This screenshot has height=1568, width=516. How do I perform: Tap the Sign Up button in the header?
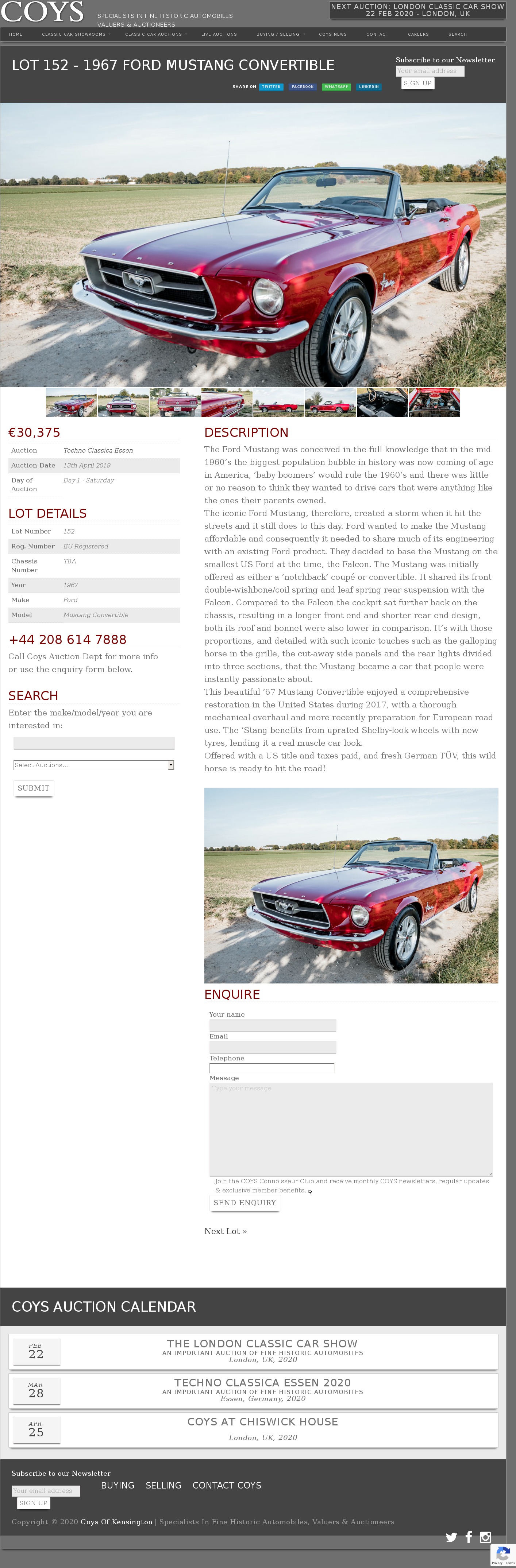click(417, 84)
